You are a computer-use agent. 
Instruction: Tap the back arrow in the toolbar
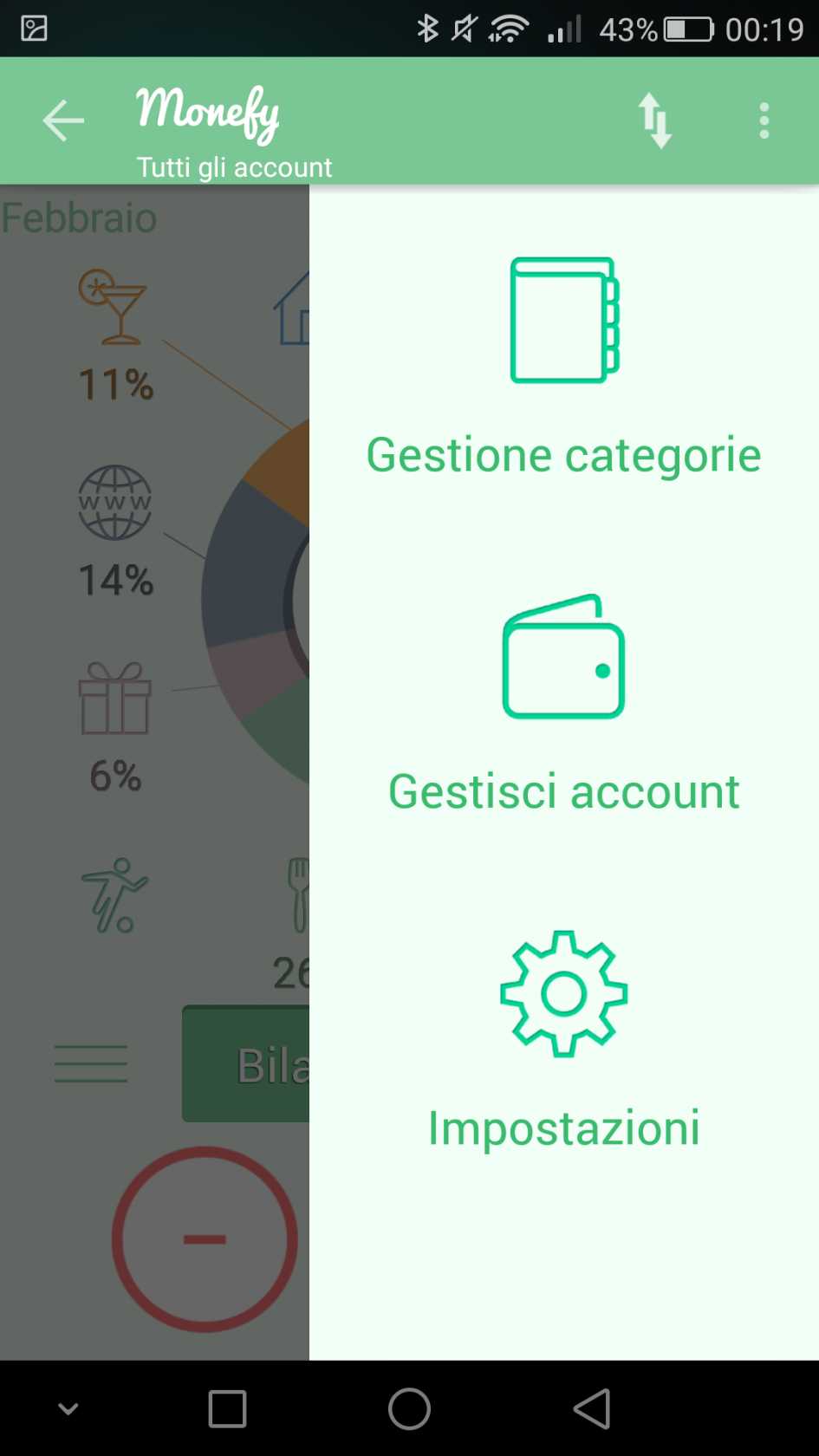[62, 120]
